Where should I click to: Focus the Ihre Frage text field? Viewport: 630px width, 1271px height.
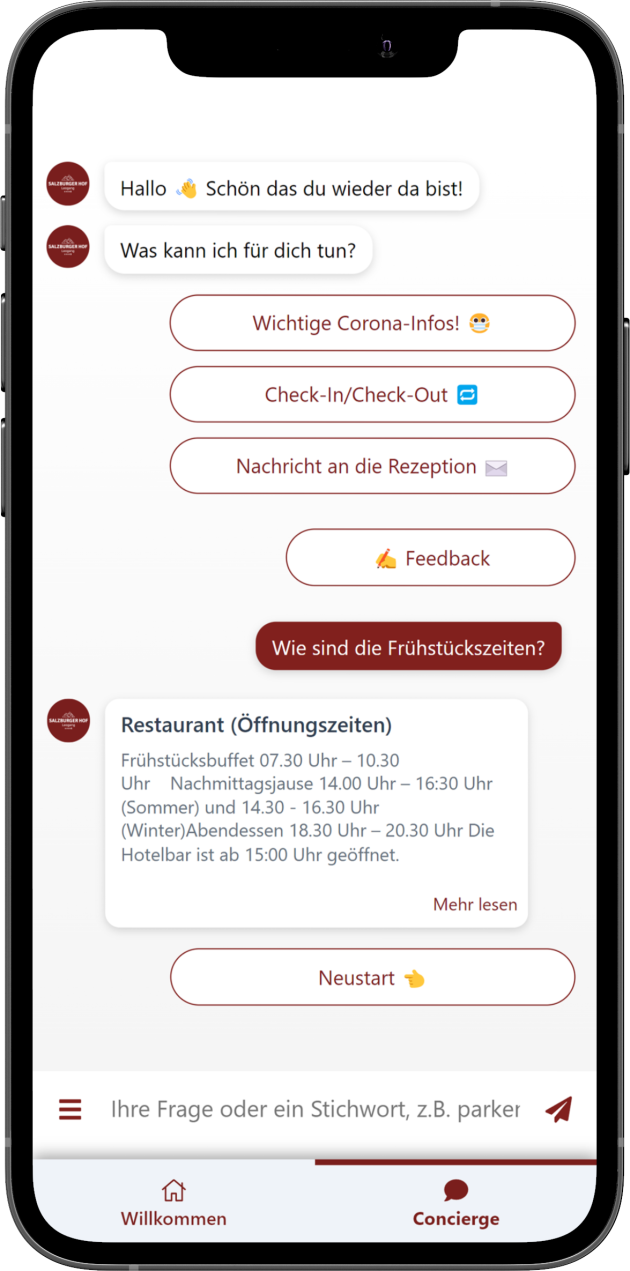click(315, 1109)
